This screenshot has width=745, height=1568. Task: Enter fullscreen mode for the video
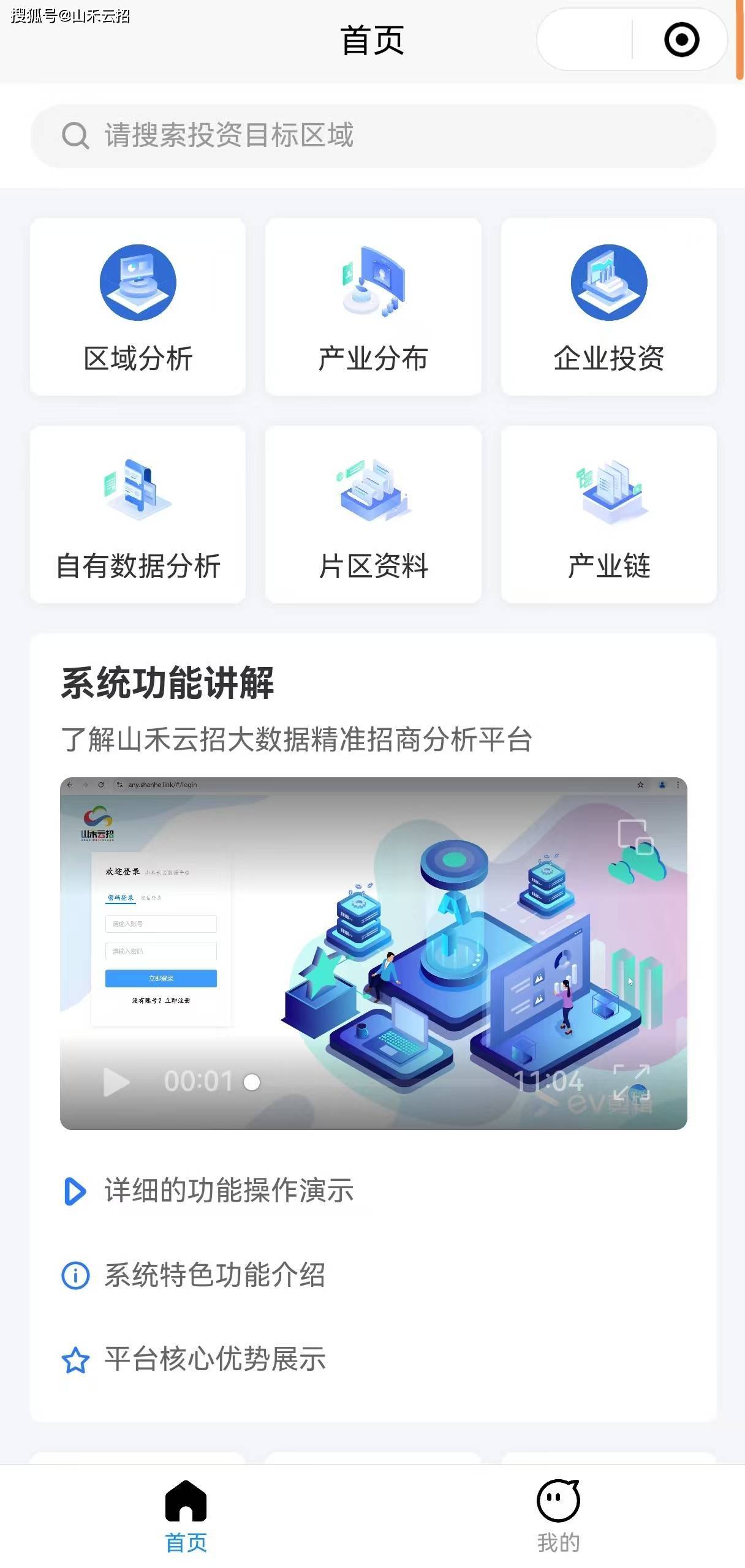631,1082
